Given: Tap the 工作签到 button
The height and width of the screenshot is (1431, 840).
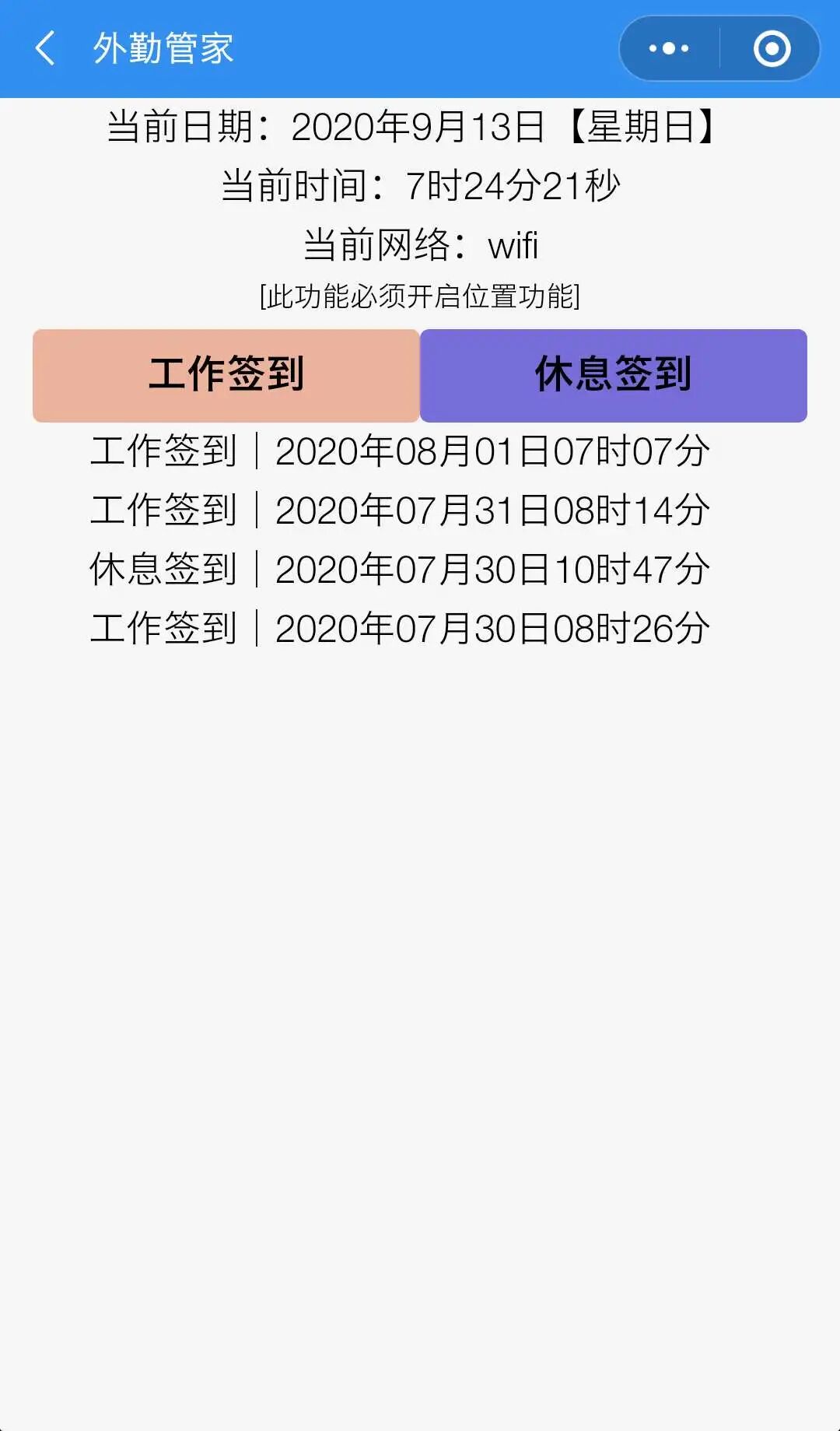Looking at the screenshot, I should click(x=226, y=375).
